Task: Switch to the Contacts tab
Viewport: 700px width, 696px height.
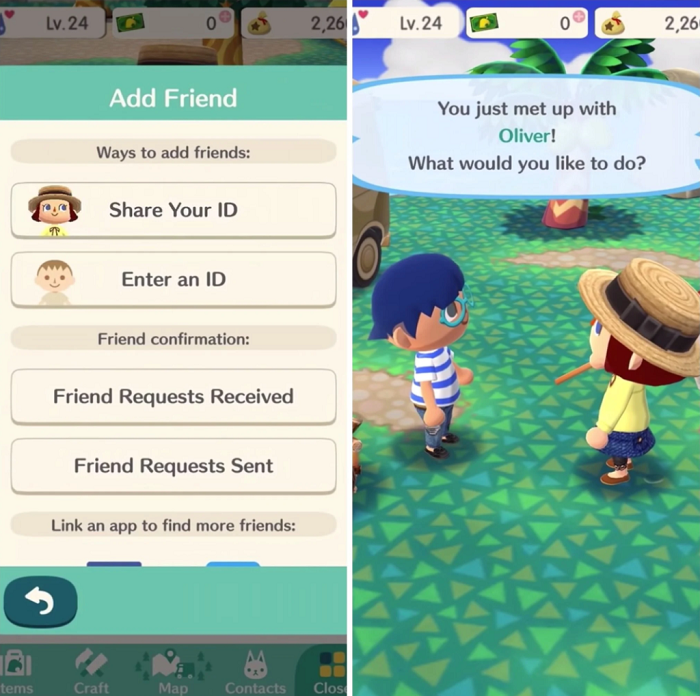Action: pyautogui.click(x=255, y=671)
